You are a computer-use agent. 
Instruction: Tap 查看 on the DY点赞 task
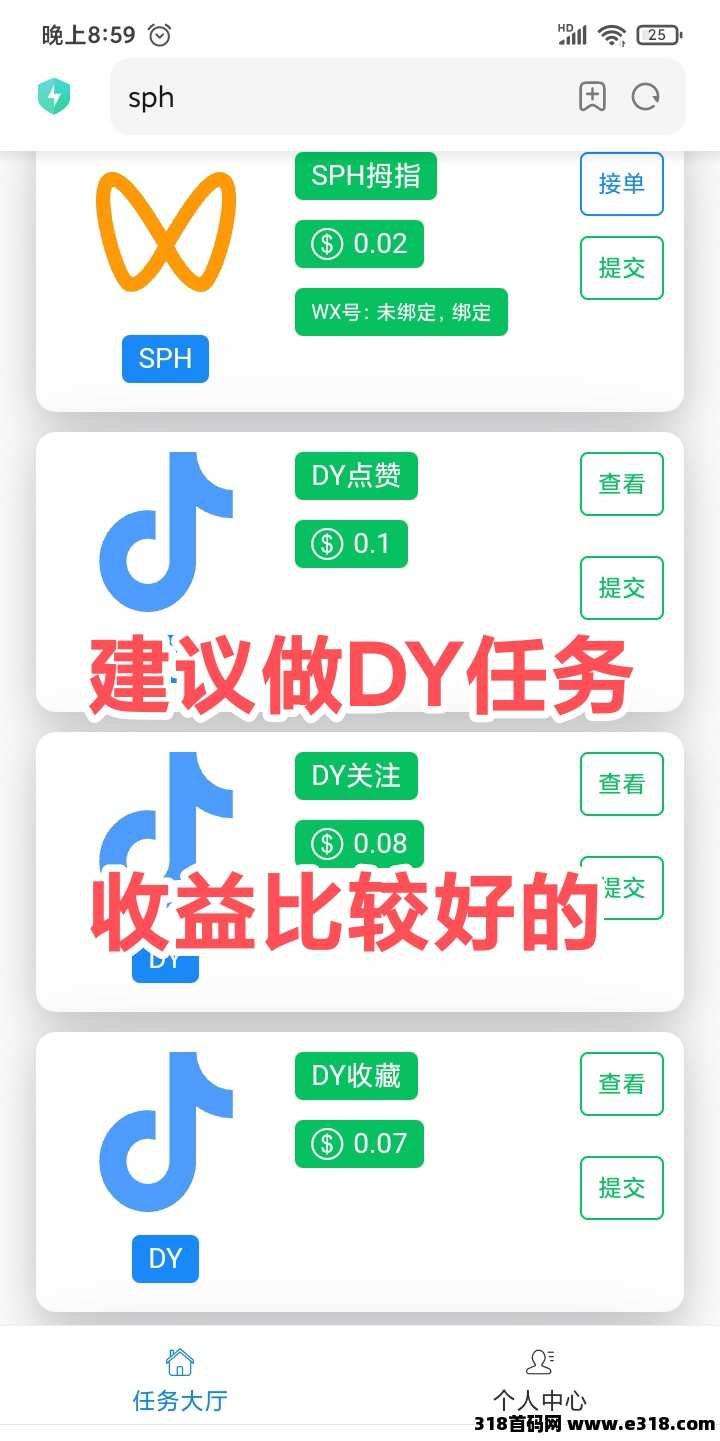pyautogui.click(x=622, y=484)
